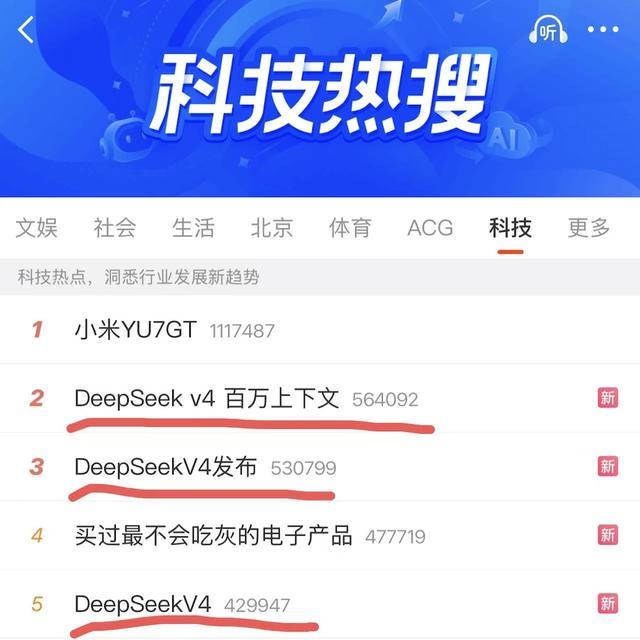The width and height of the screenshot is (640, 640).
Task: Open the 北京 tab
Action: [271, 228]
